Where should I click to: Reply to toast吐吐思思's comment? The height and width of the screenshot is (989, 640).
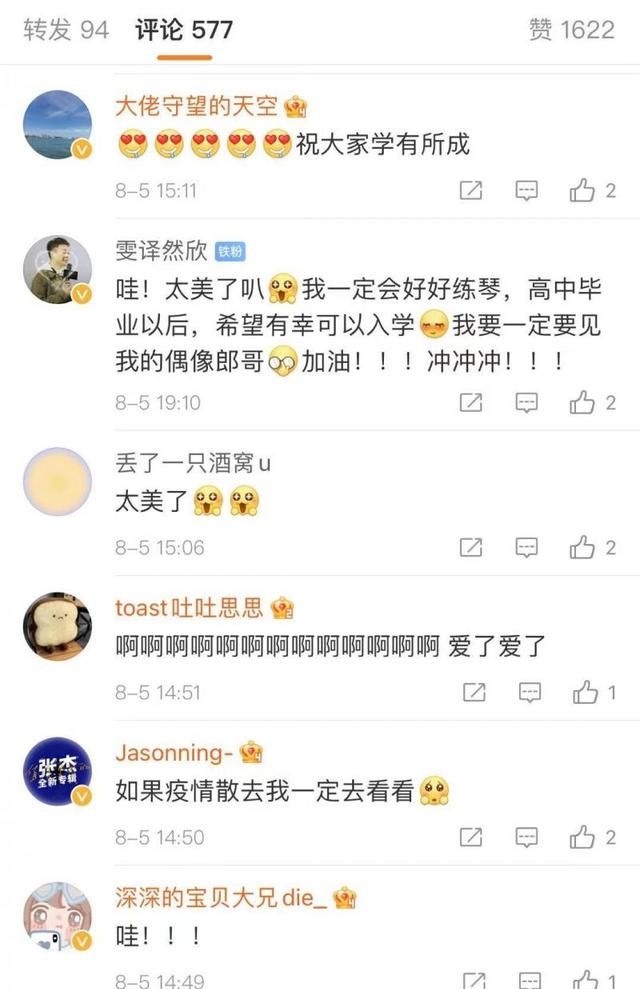530,692
